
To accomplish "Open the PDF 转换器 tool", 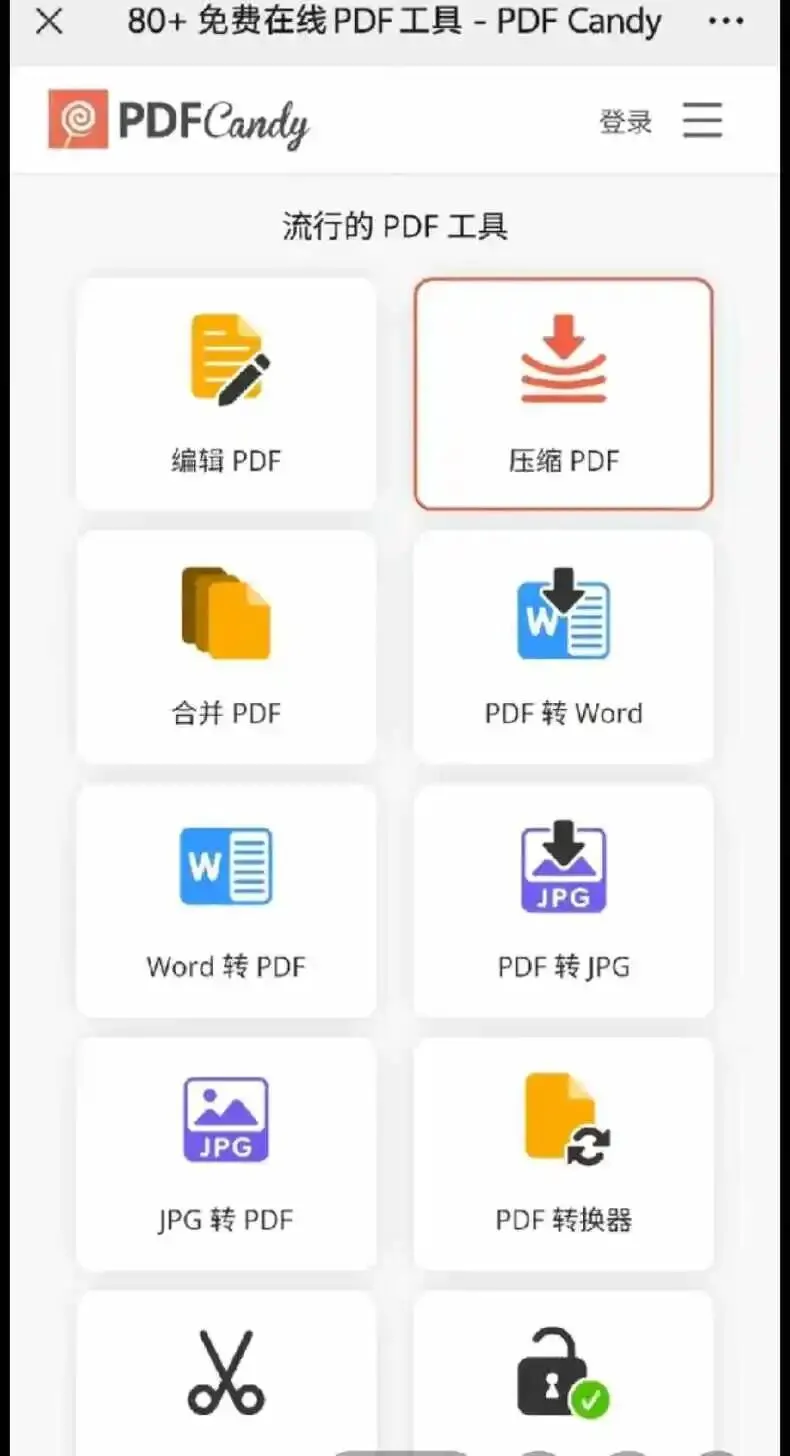I will (564, 1153).
